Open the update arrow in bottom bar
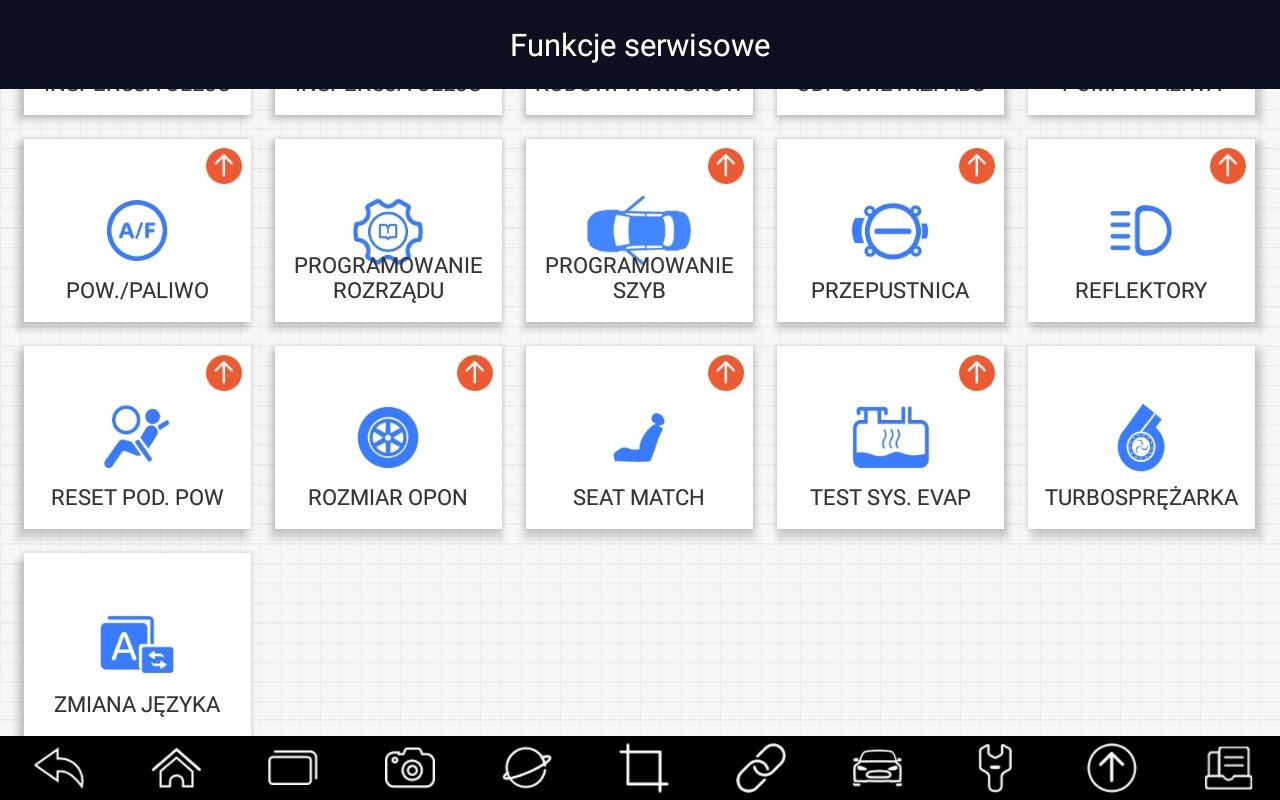 coord(1111,768)
